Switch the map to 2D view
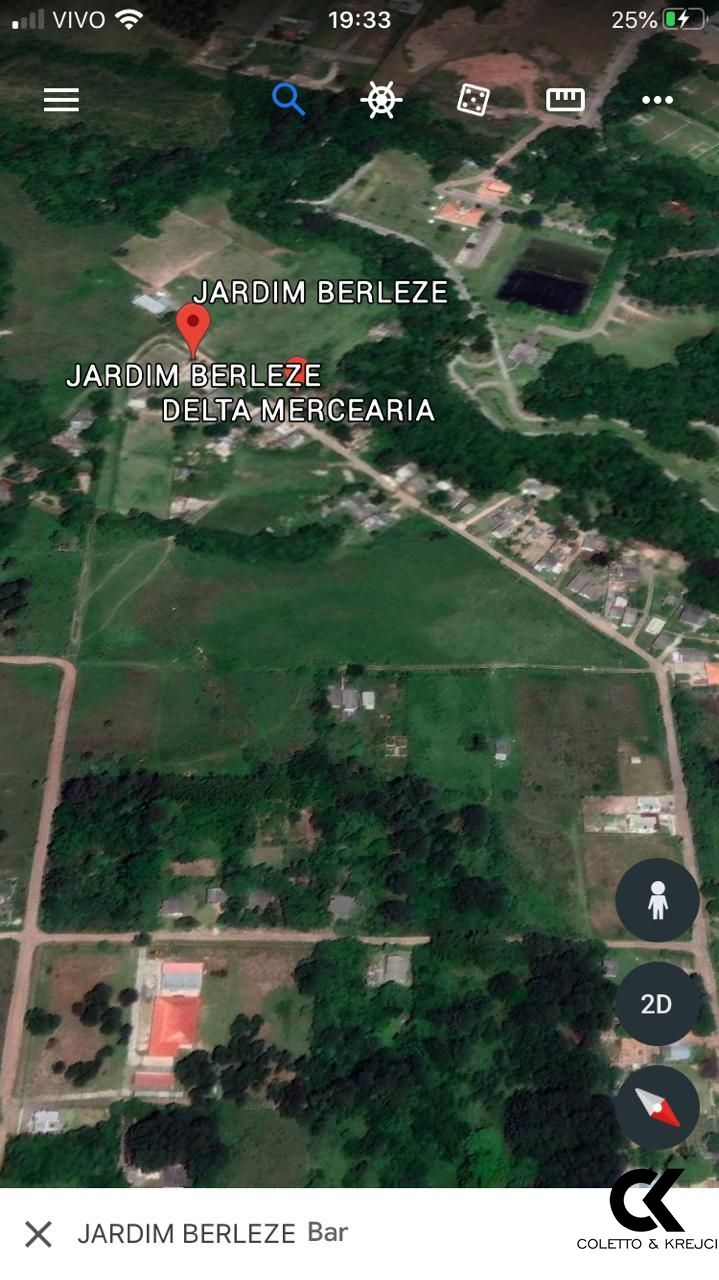719x1280 pixels. 657,1004
